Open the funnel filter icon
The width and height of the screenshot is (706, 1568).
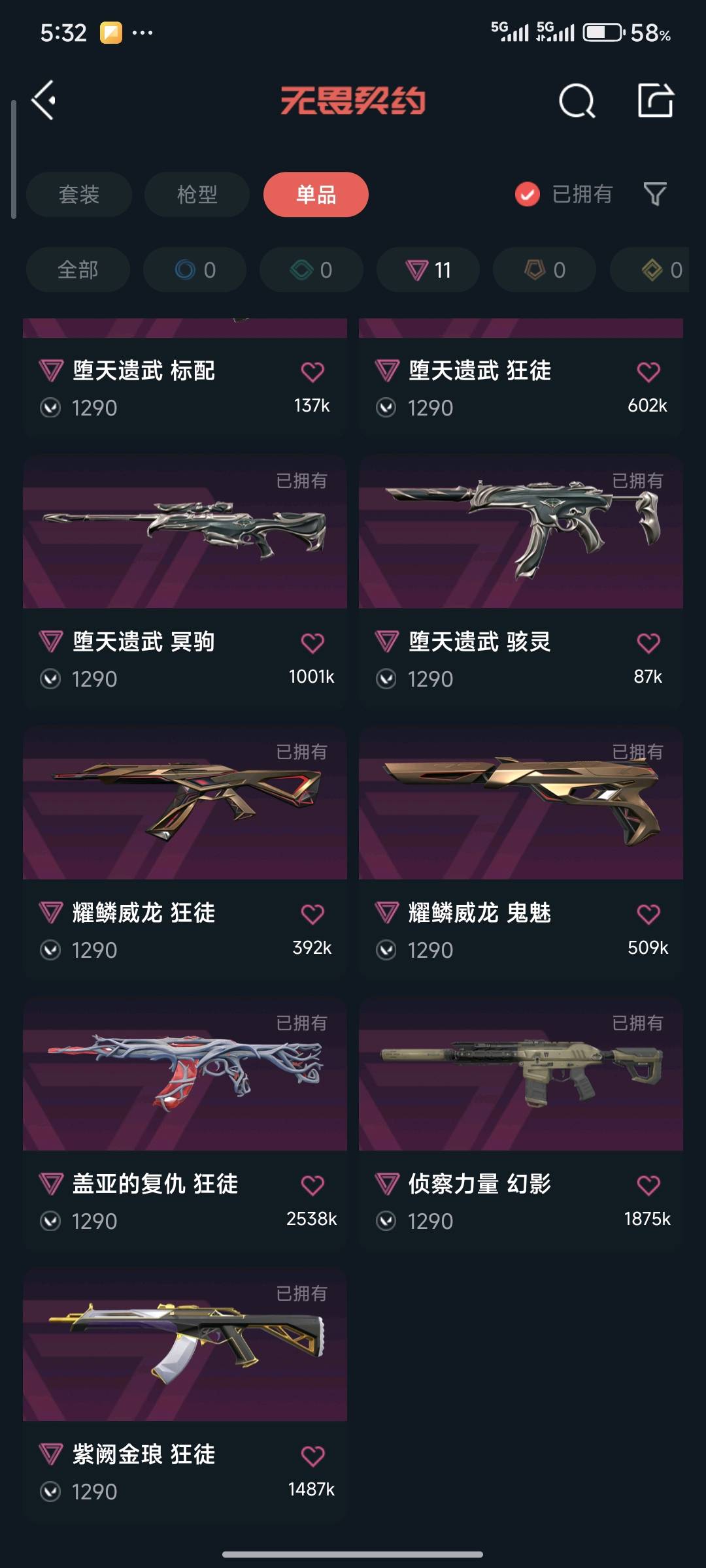click(655, 194)
